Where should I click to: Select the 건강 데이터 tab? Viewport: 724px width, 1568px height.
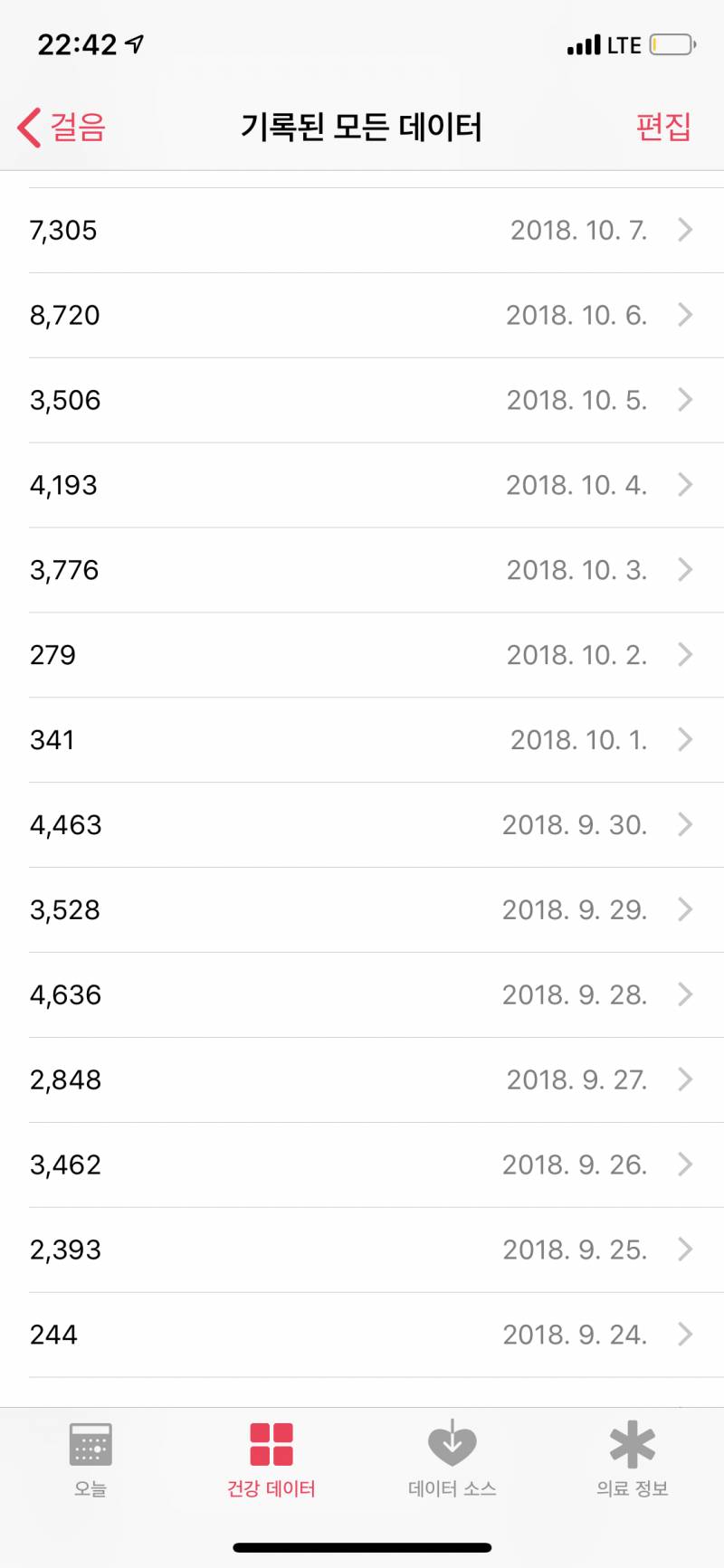tap(271, 1459)
